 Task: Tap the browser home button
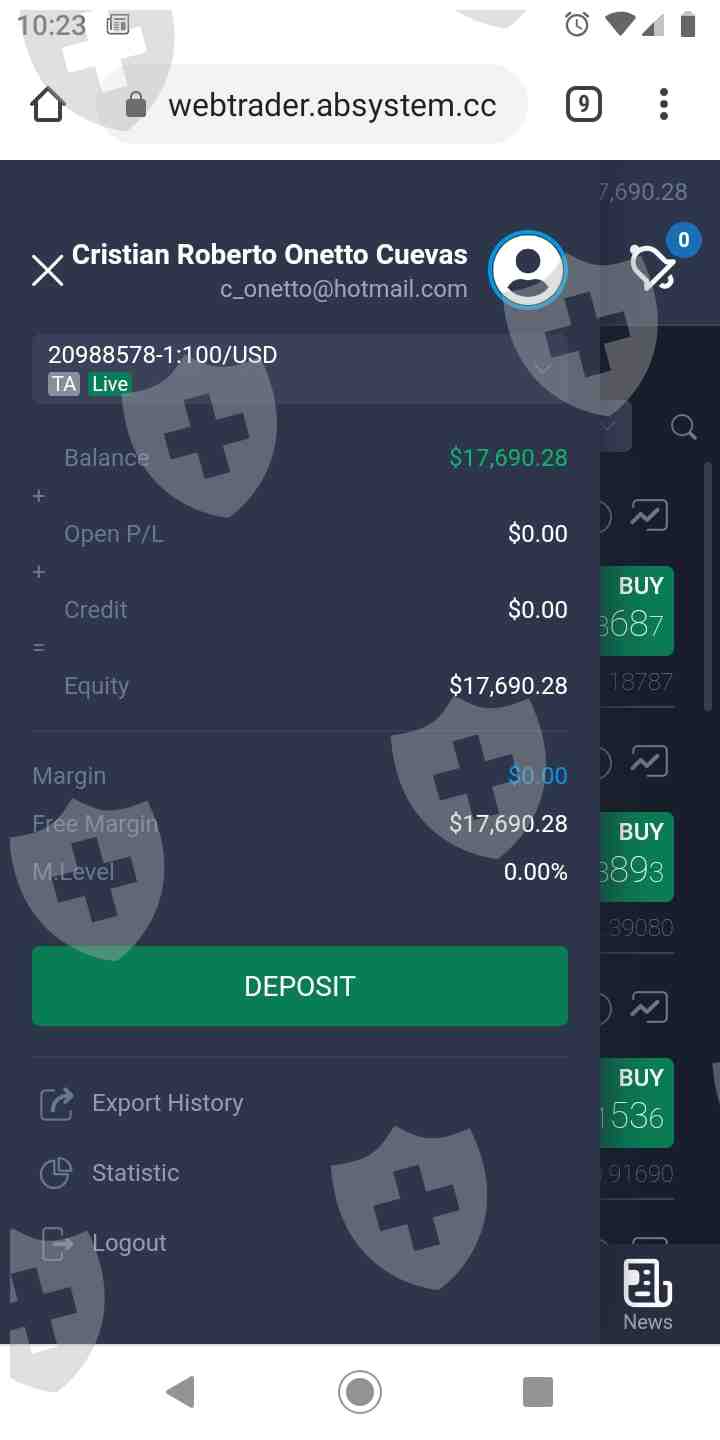(x=48, y=104)
